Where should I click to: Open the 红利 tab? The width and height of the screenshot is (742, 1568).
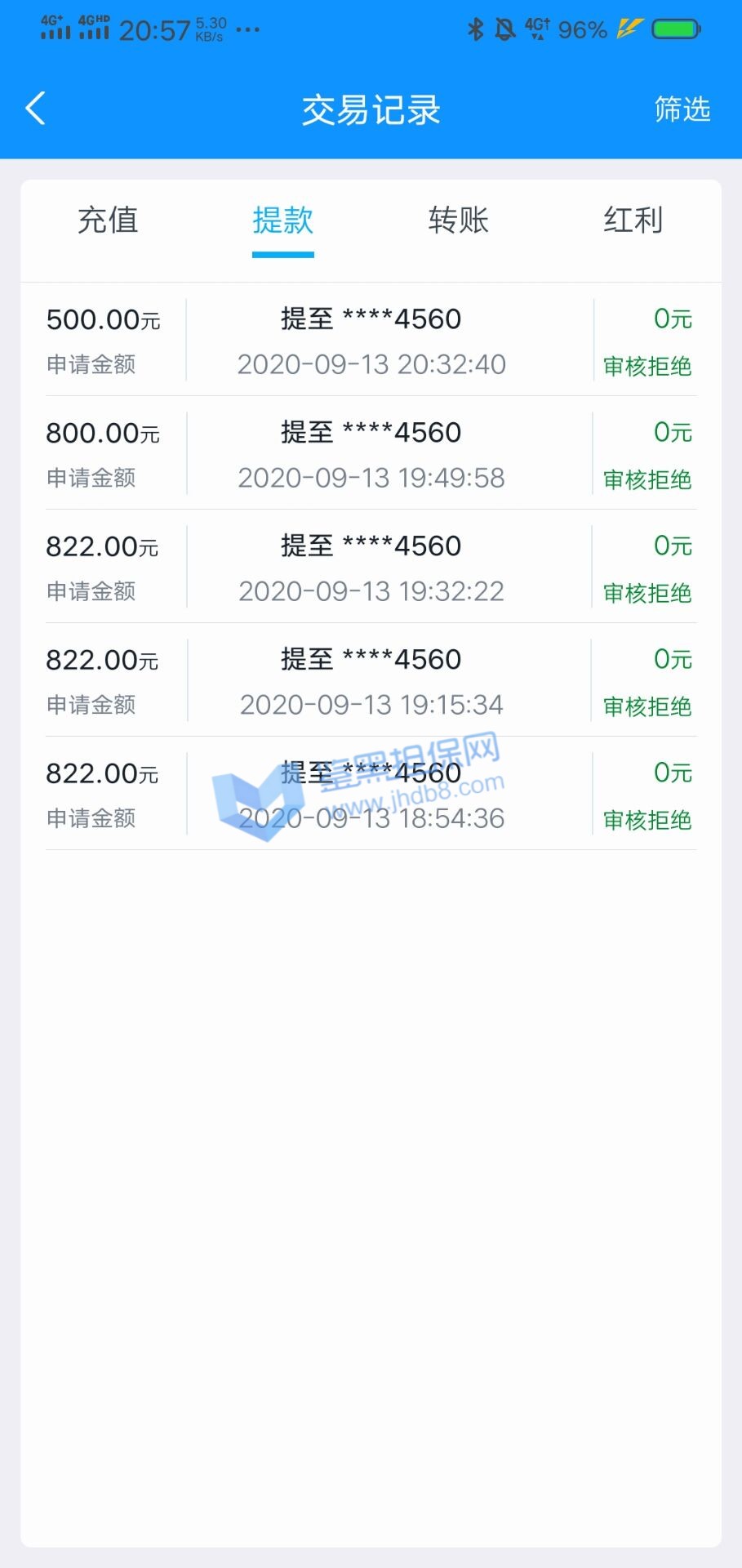(633, 220)
